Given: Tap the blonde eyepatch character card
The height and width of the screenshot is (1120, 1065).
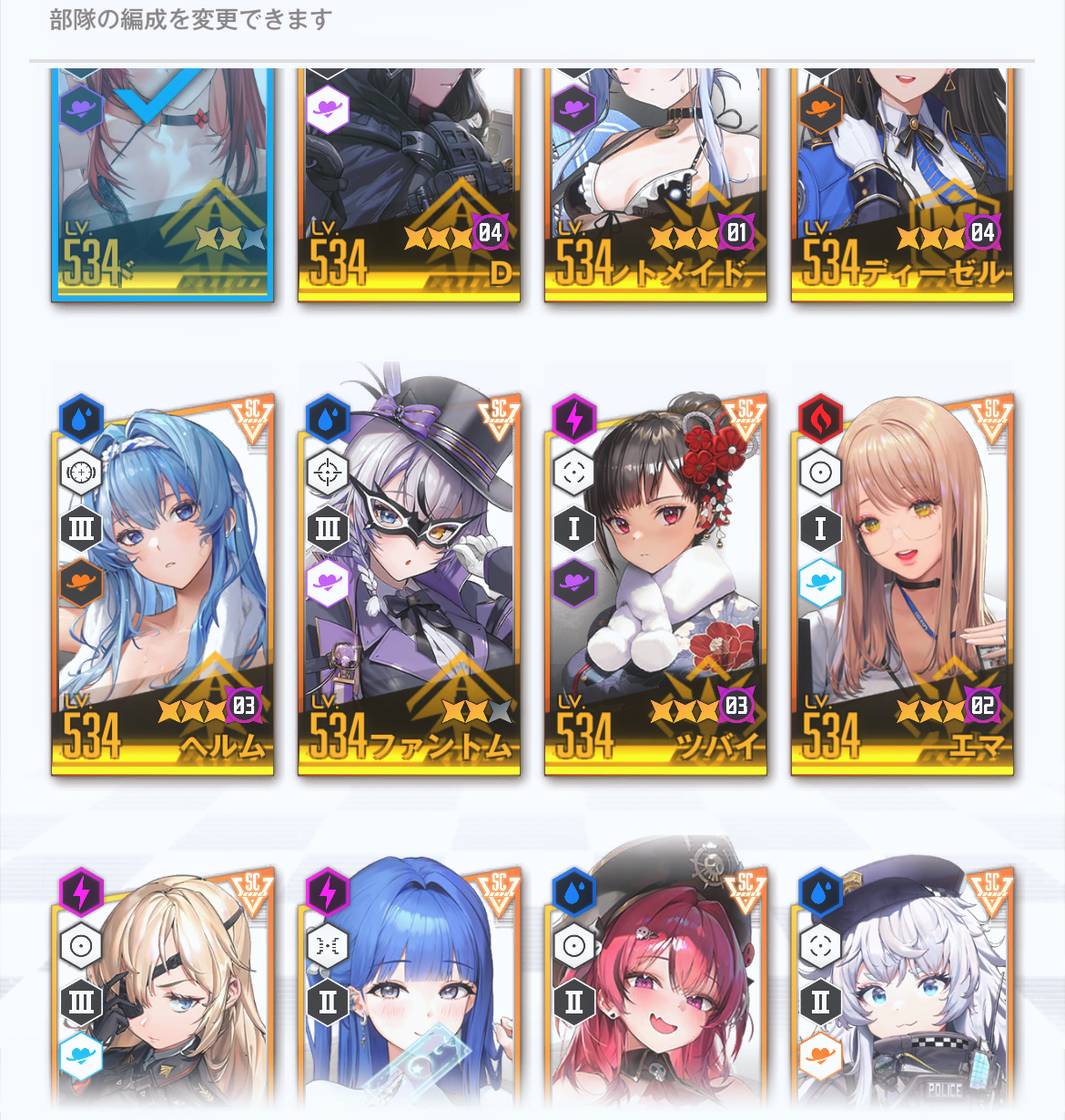Looking at the screenshot, I should coord(162,993).
